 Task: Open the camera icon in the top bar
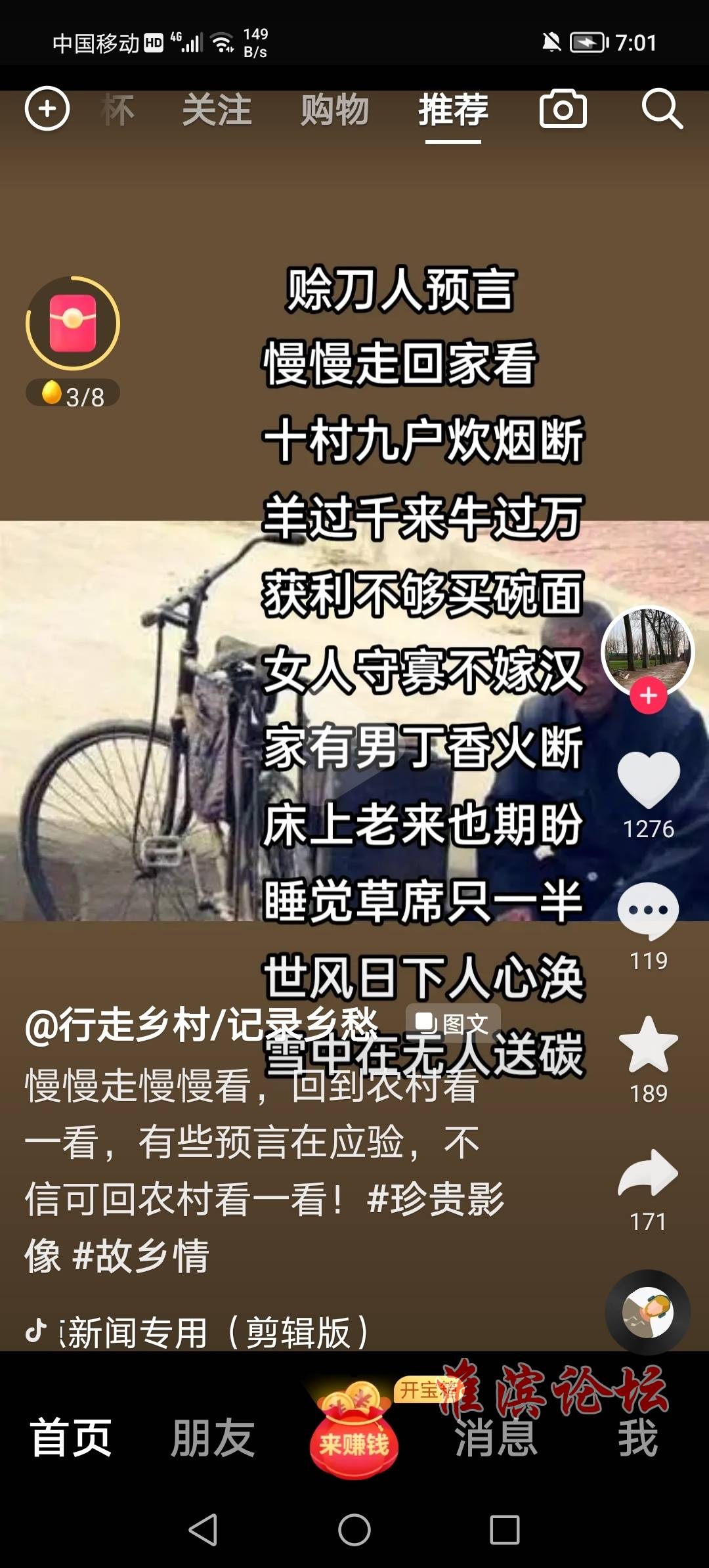click(x=563, y=109)
